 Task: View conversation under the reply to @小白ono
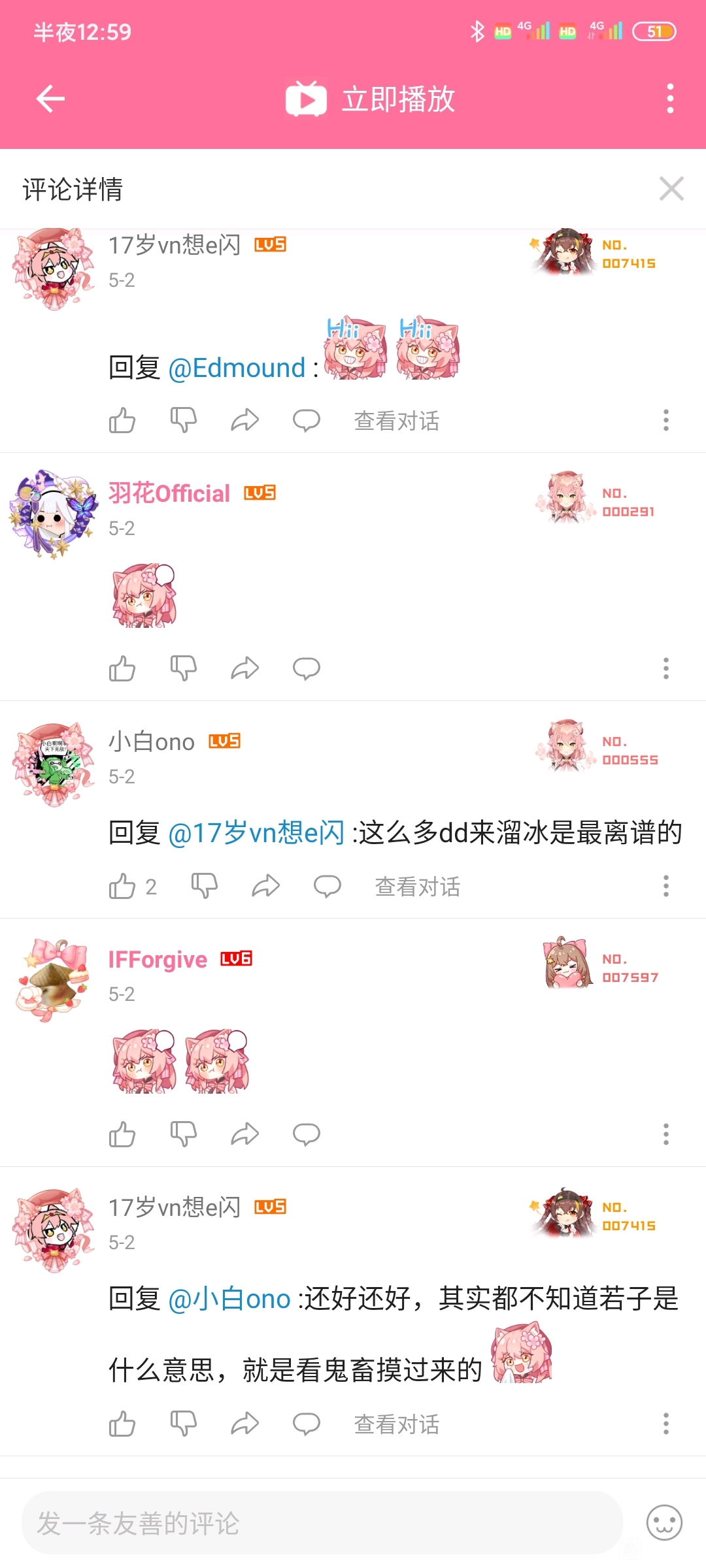tap(397, 1424)
